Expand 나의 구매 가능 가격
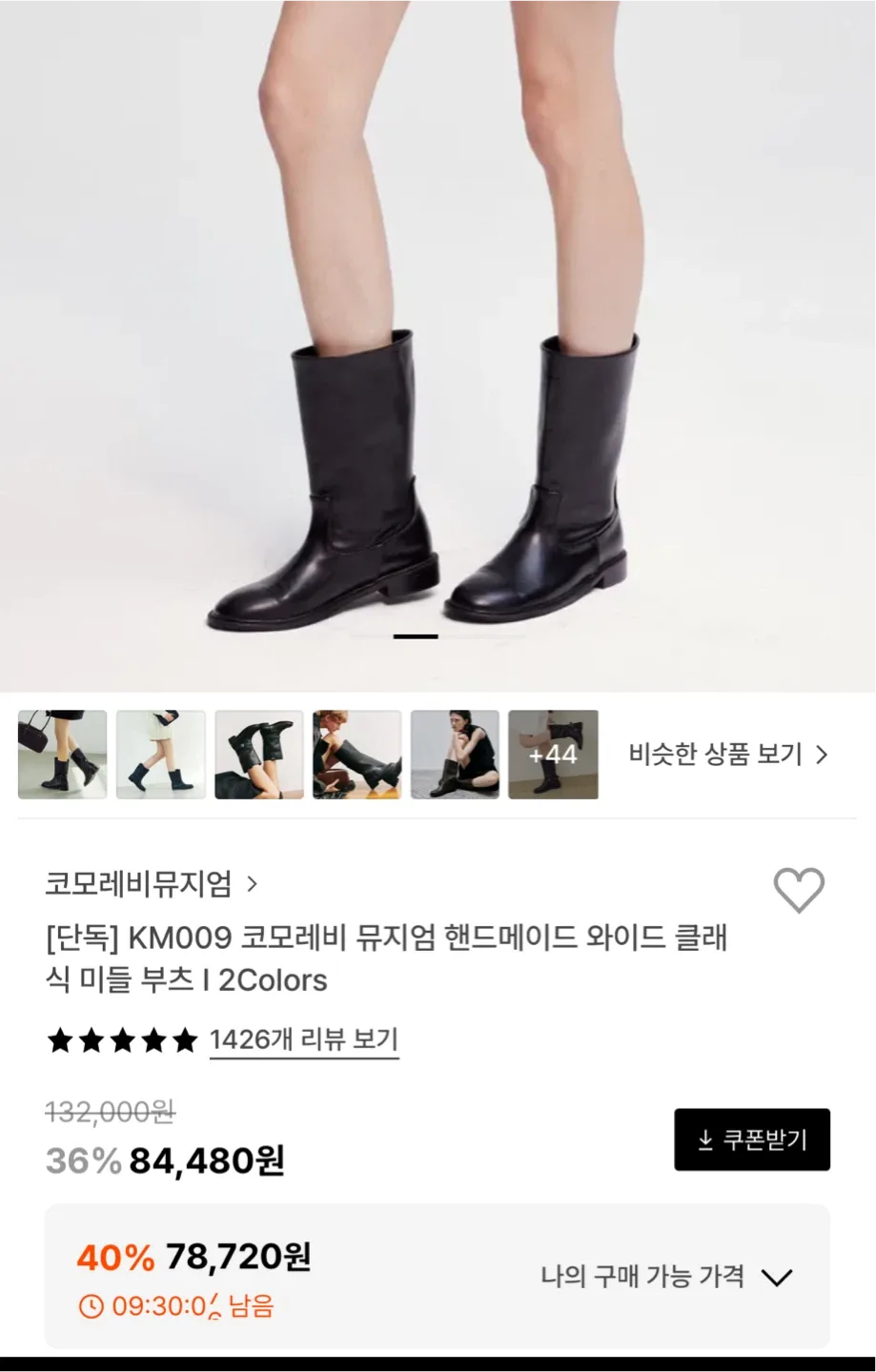This screenshot has width=876, height=1372. click(x=666, y=1277)
